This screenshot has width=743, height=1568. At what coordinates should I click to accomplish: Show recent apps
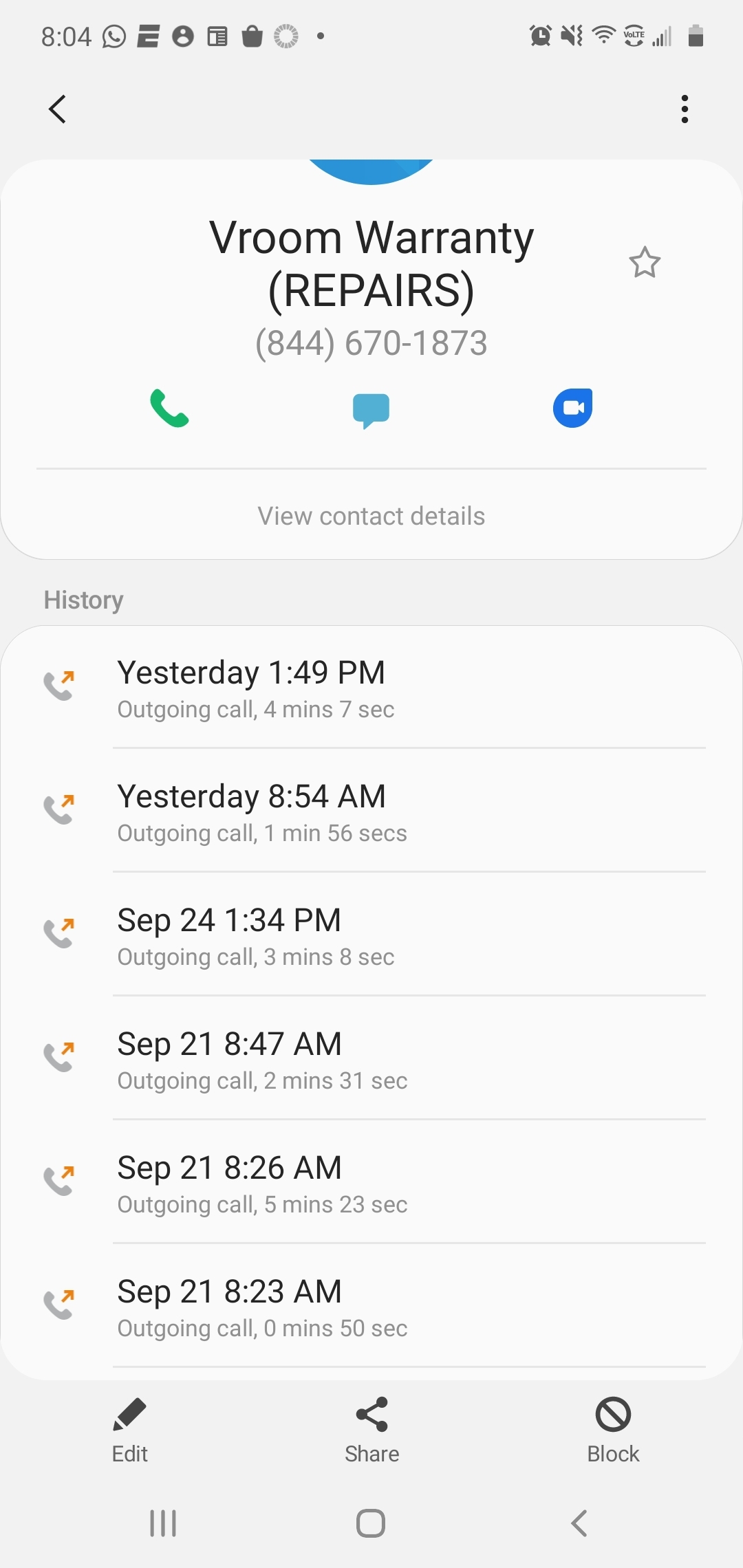pyautogui.click(x=163, y=1523)
